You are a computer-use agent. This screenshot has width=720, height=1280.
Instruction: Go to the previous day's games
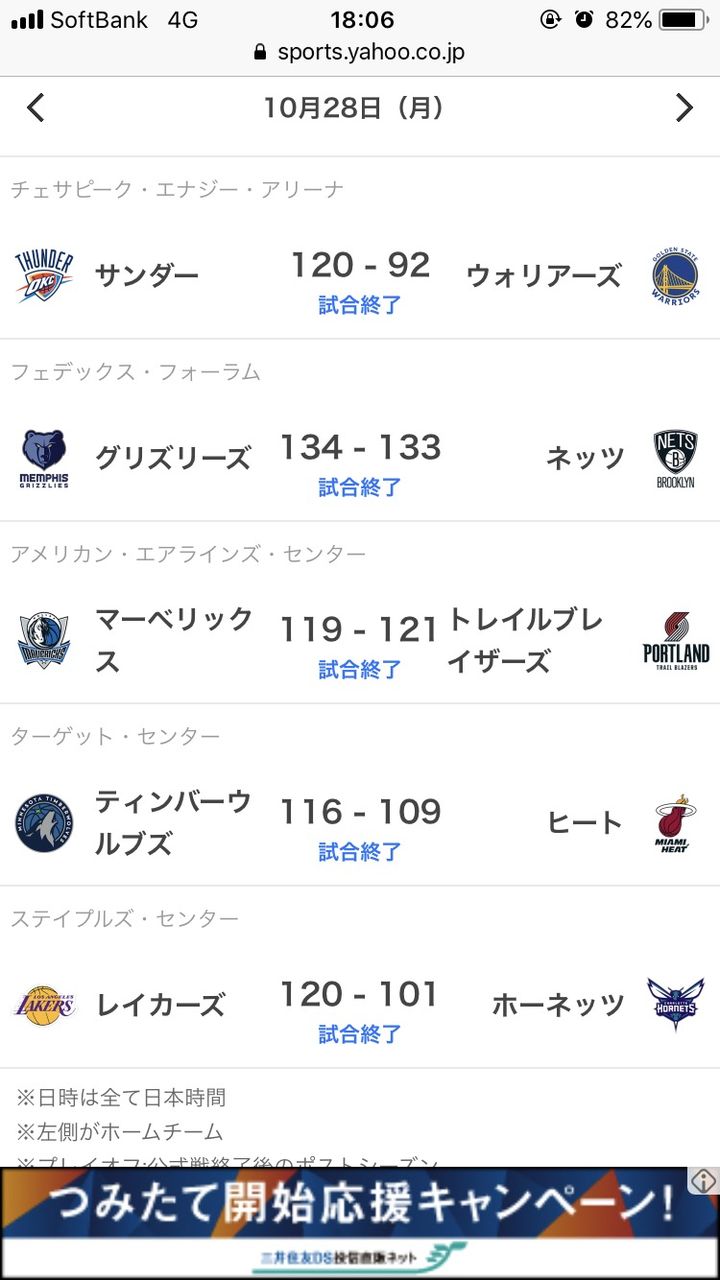(36, 108)
